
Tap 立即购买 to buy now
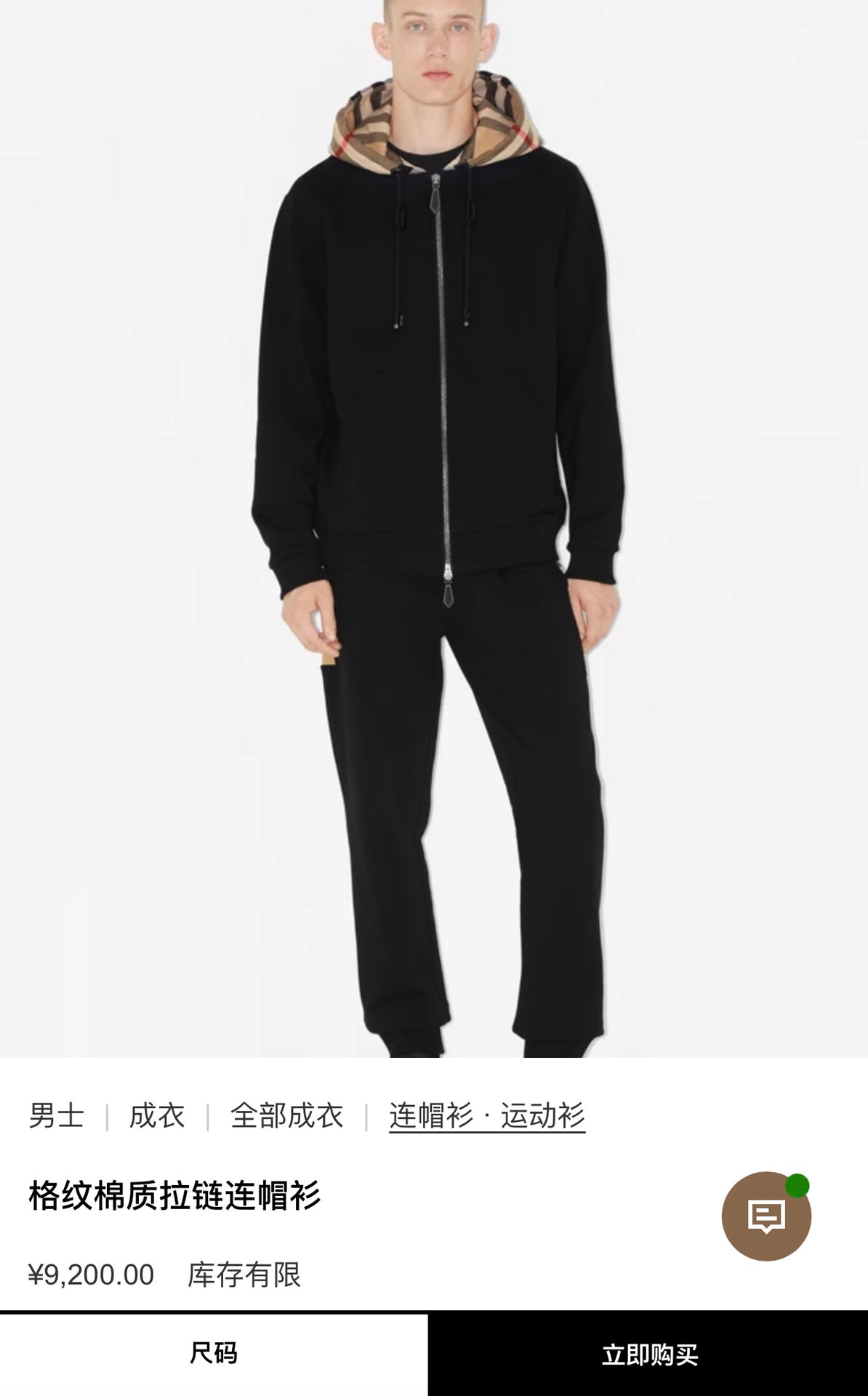[648, 1354]
